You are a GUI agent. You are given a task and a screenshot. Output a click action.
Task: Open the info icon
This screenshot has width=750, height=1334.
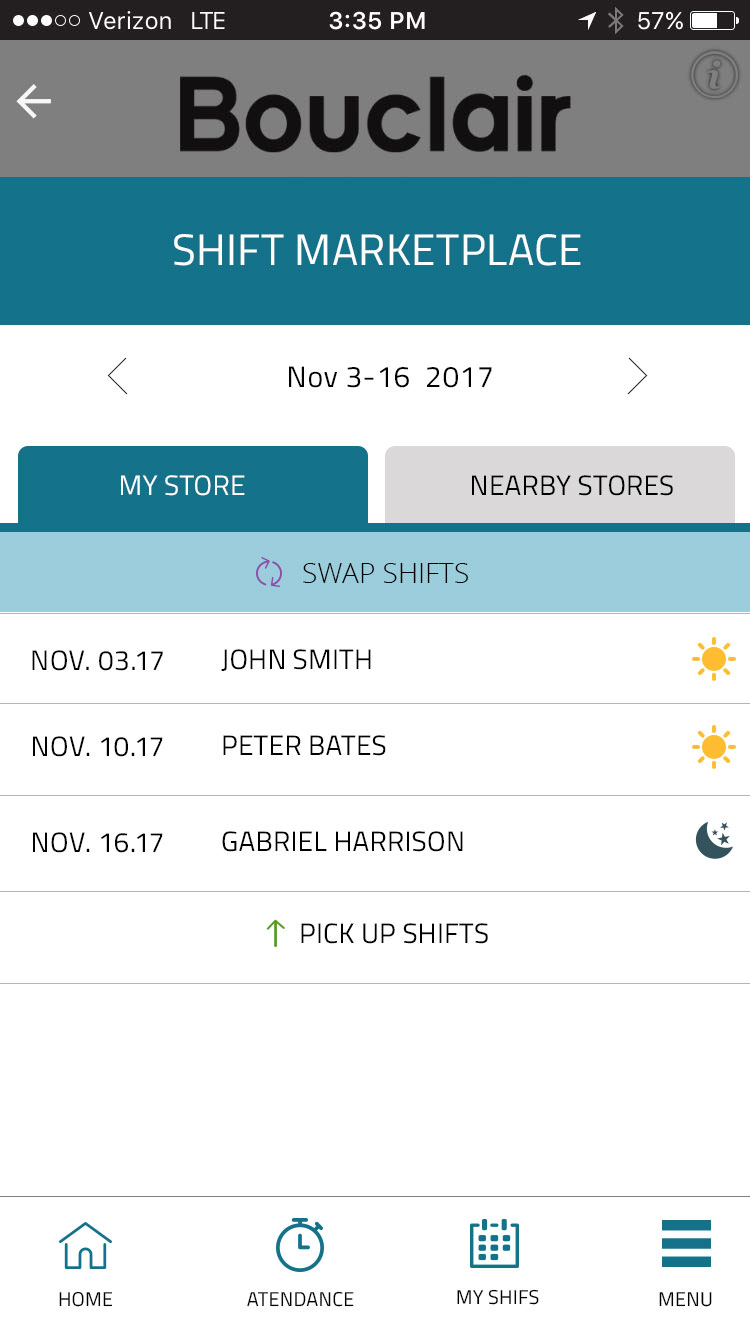point(714,76)
